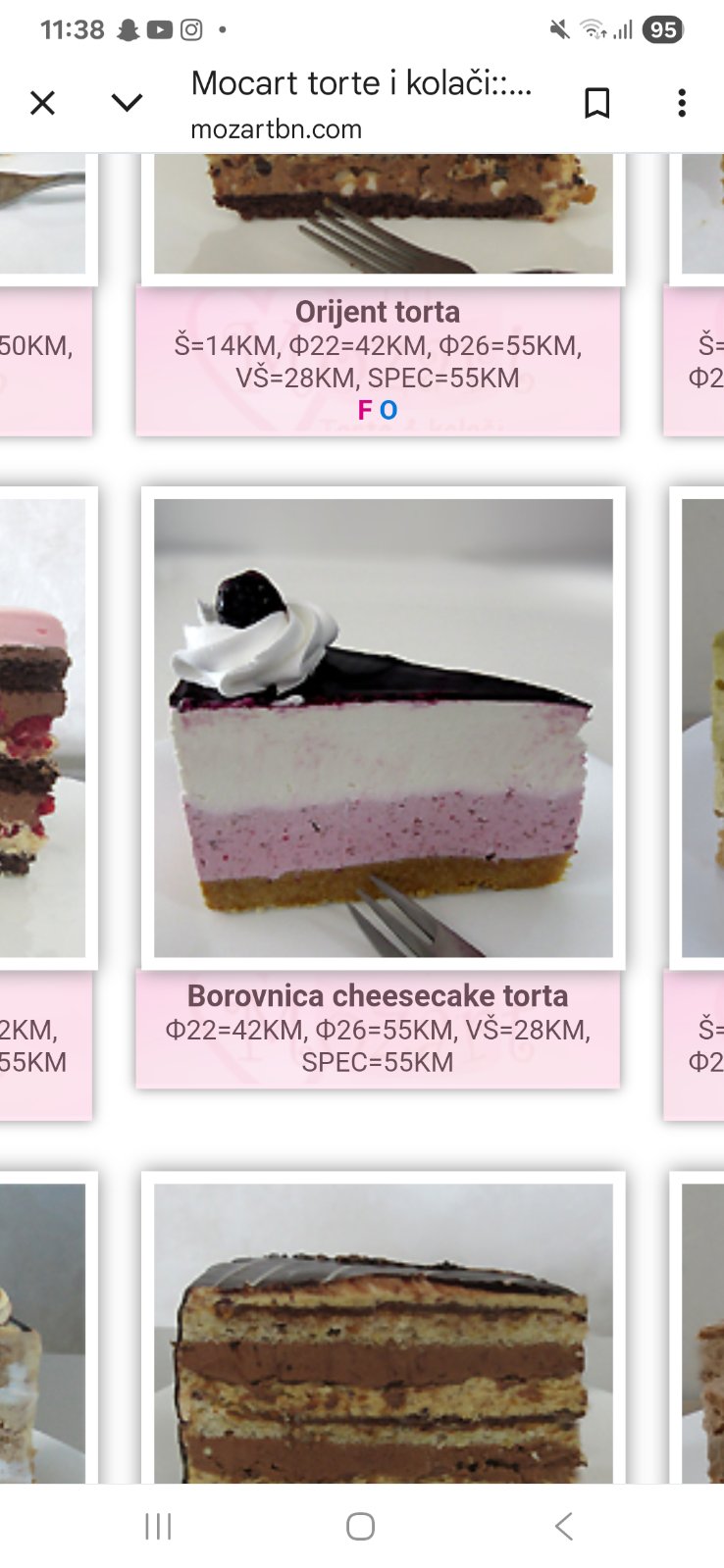Expand the tab options chevron
724x1568 pixels.
pyautogui.click(x=128, y=103)
